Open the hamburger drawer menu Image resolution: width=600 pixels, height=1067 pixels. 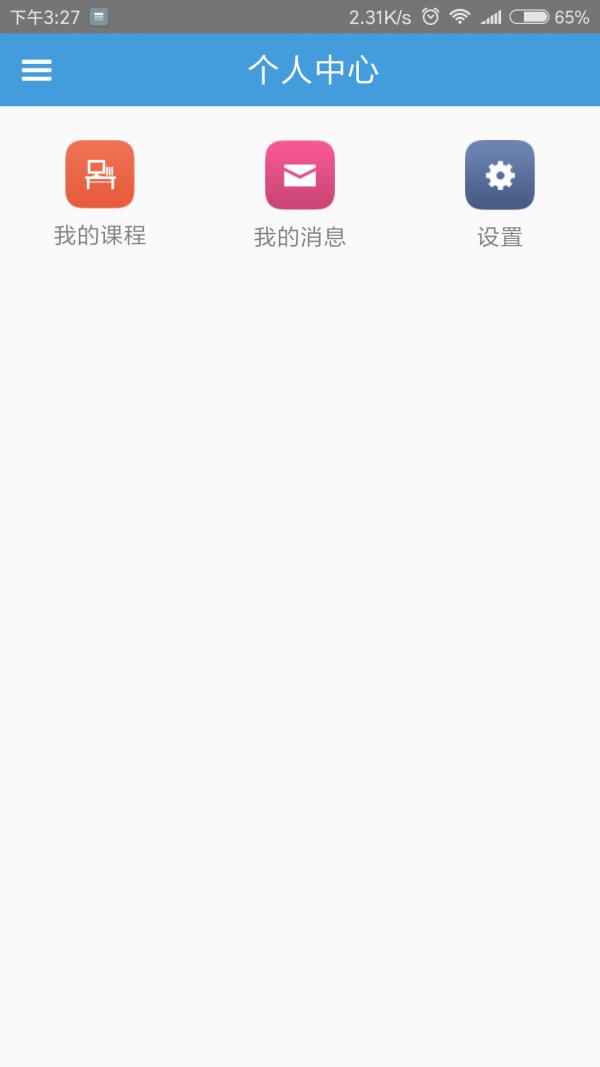point(37,70)
